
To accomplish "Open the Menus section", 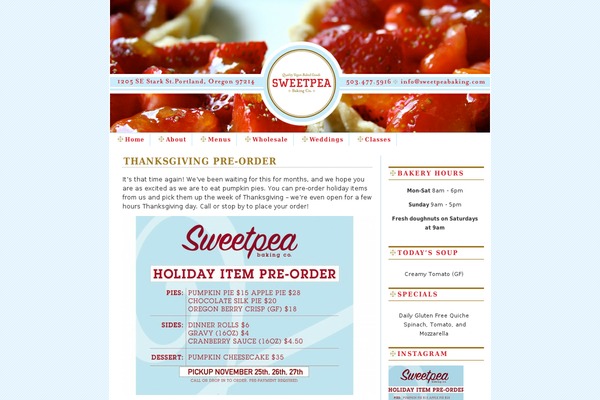I will click(x=219, y=140).
